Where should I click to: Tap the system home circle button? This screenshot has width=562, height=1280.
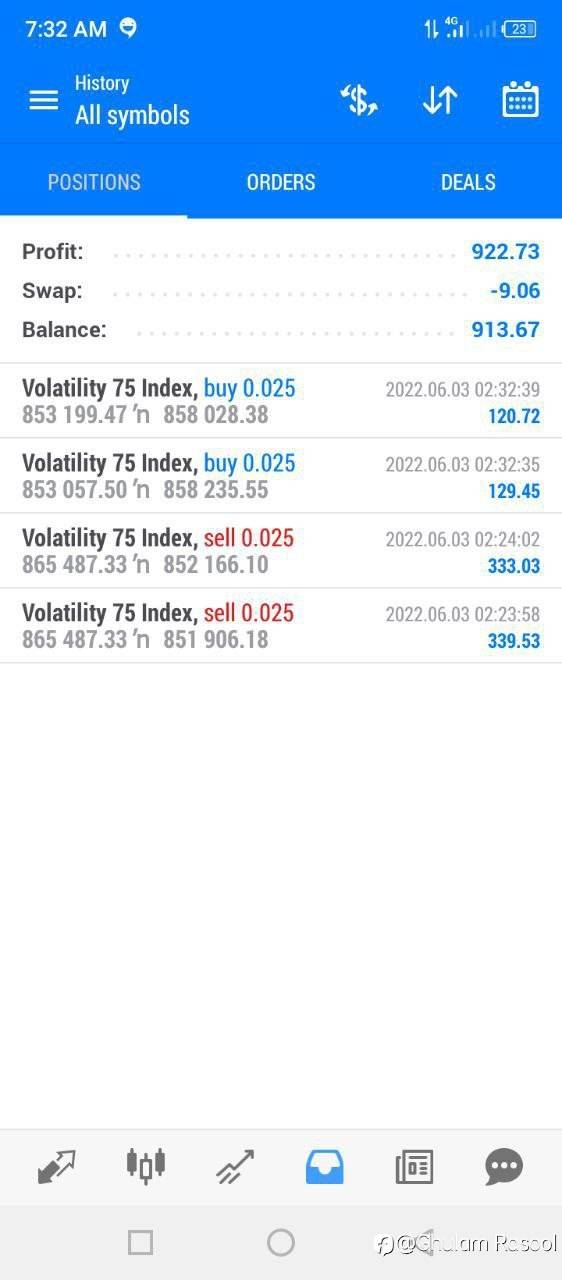(x=281, y=1242)
